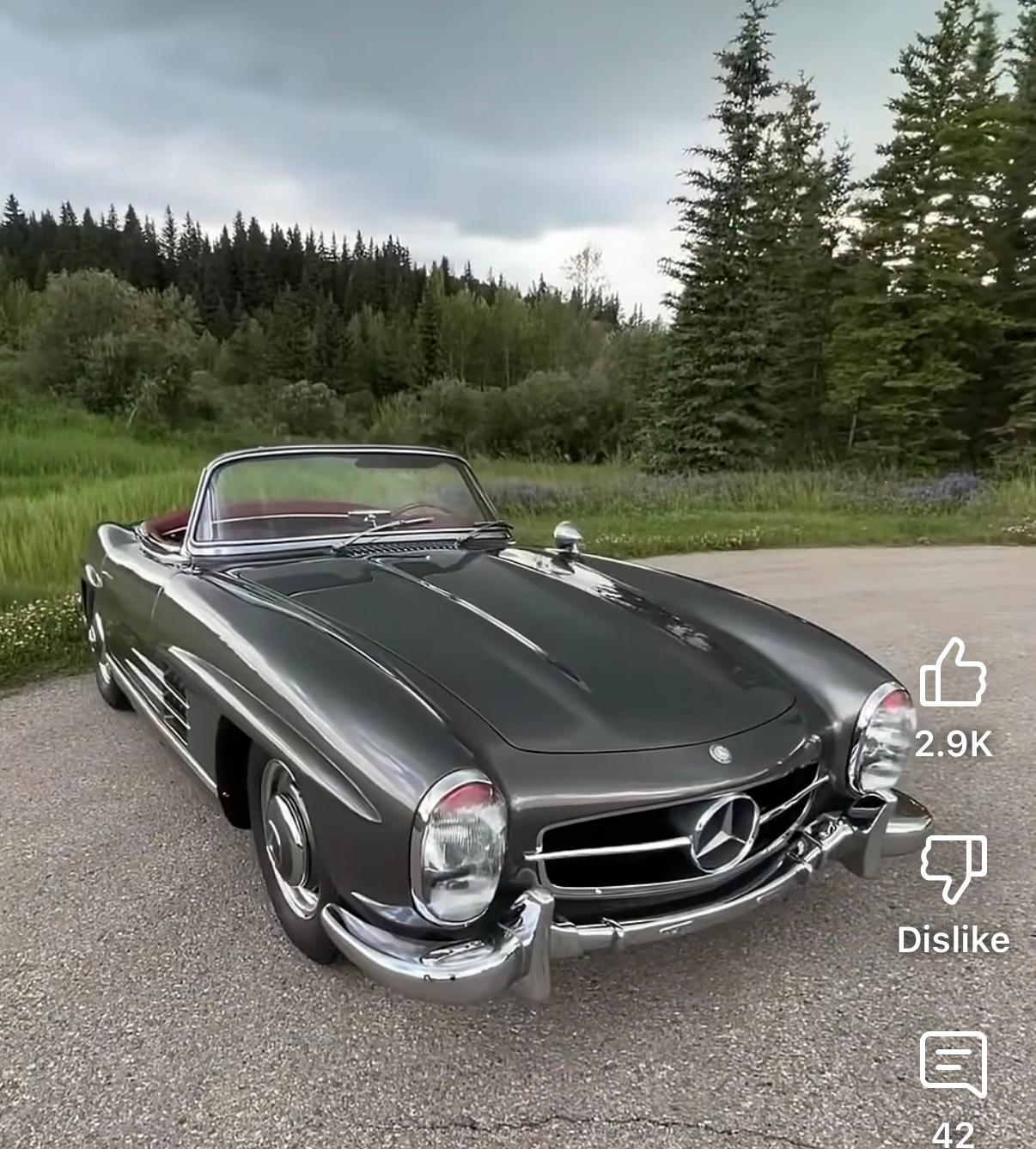The width and height of the screenshot is (1036, 1149).
Task: Tap the Dislike thumbs down icon
Action: pyautogui.click(x=953, y=869)
